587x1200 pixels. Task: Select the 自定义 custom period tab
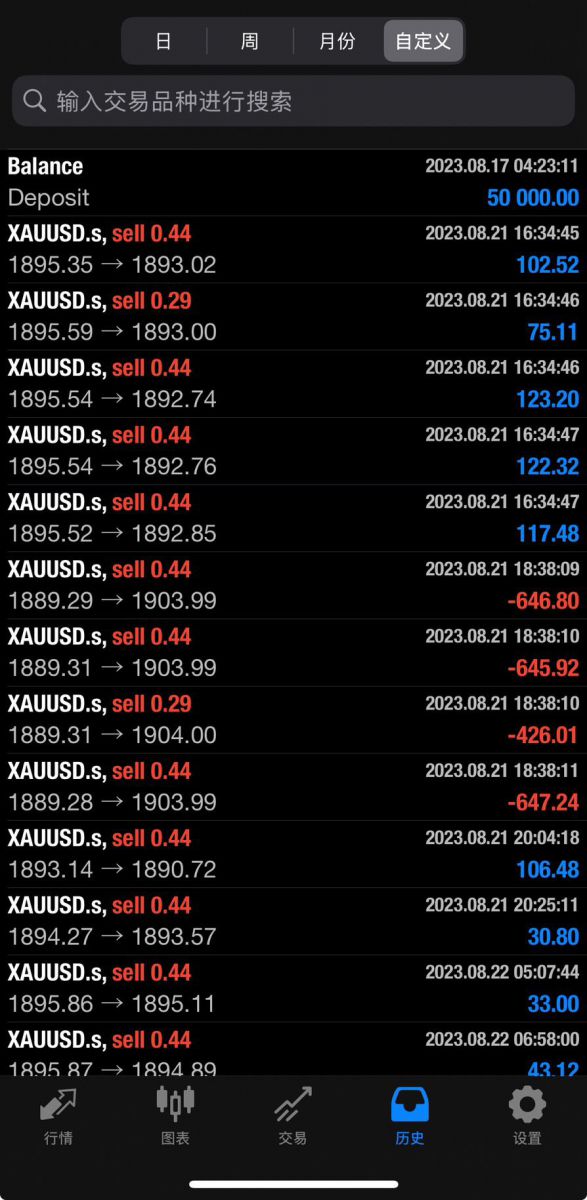tap(423, 41)
